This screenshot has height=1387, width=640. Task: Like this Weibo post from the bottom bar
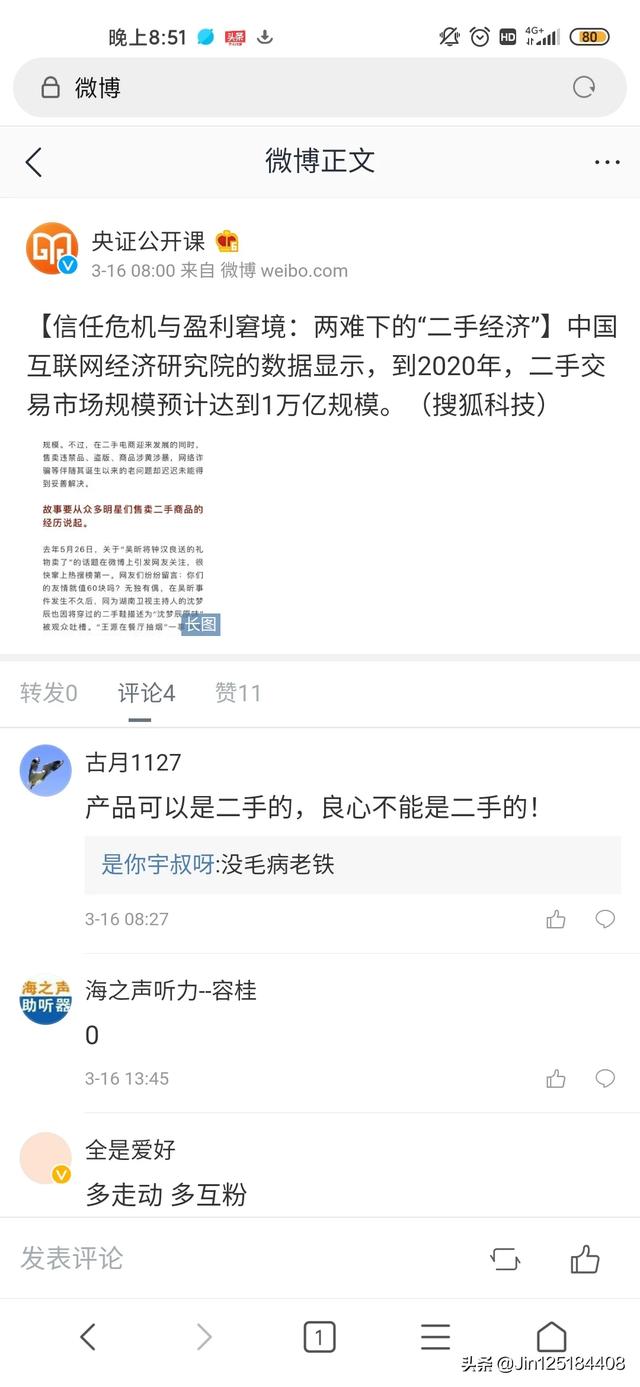585,1258
